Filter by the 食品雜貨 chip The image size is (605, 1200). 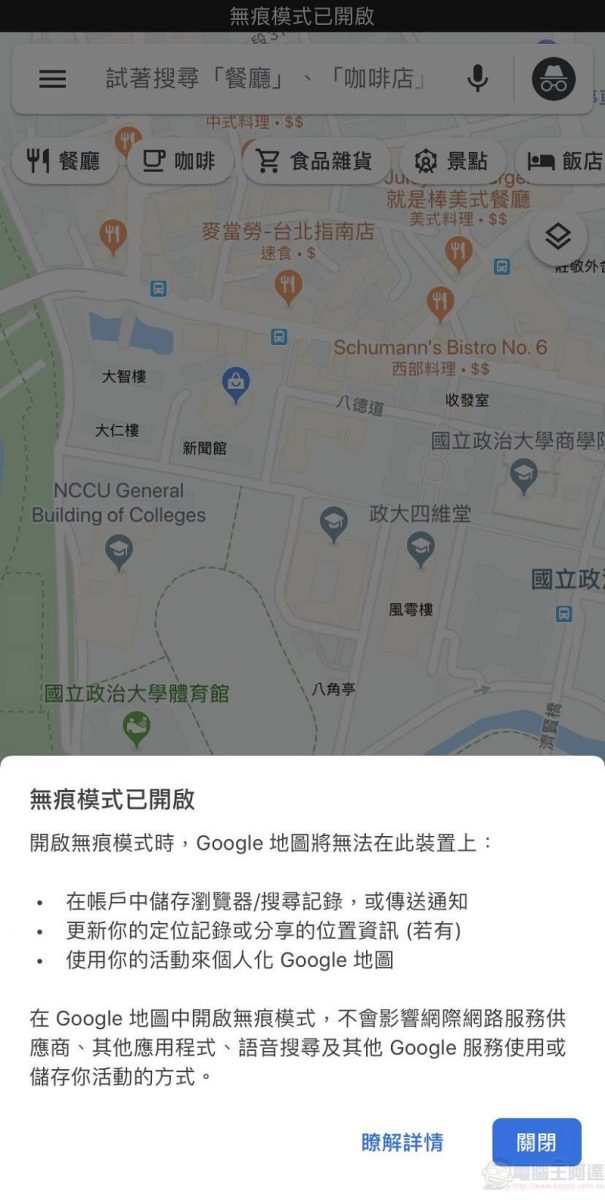point(315,161)
